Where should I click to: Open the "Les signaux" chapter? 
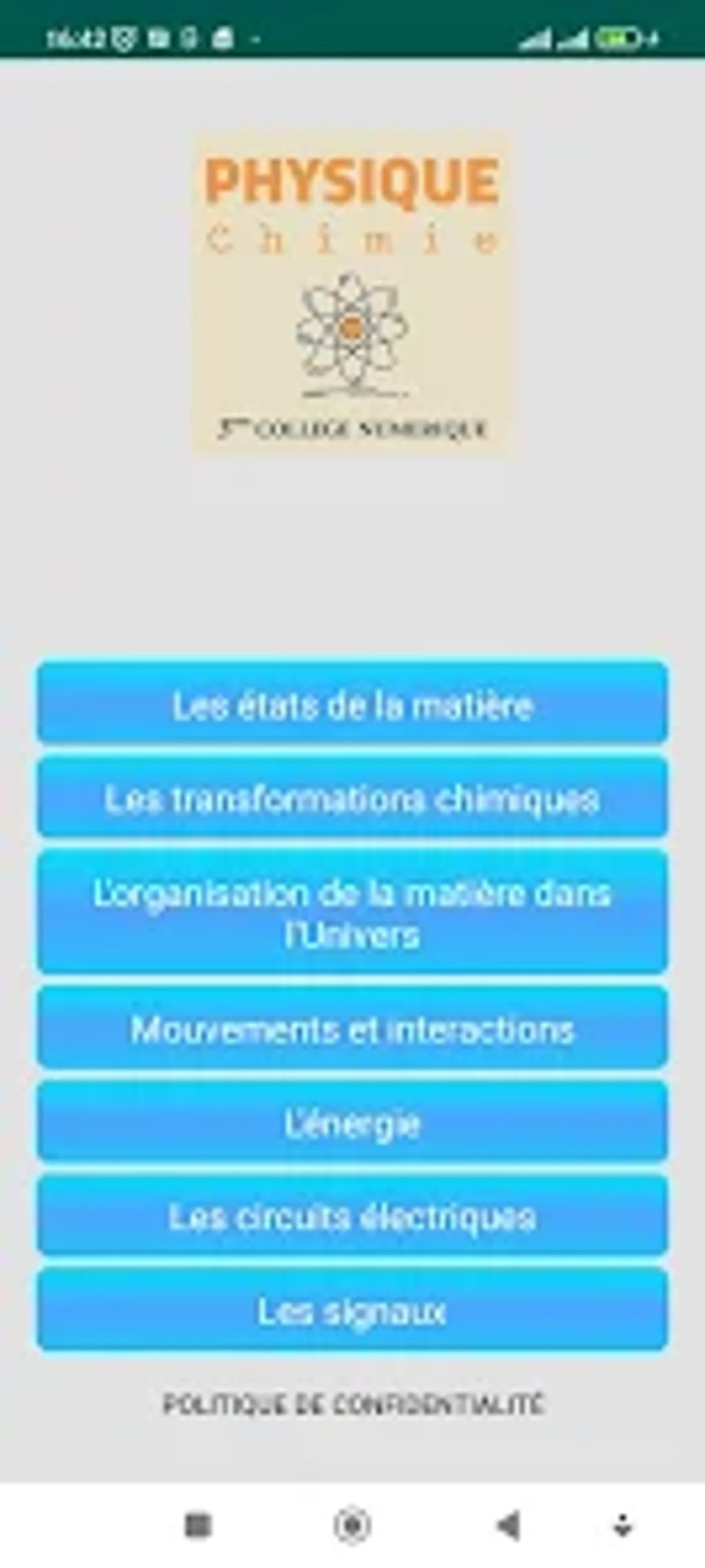click(x=351, y=1312)
